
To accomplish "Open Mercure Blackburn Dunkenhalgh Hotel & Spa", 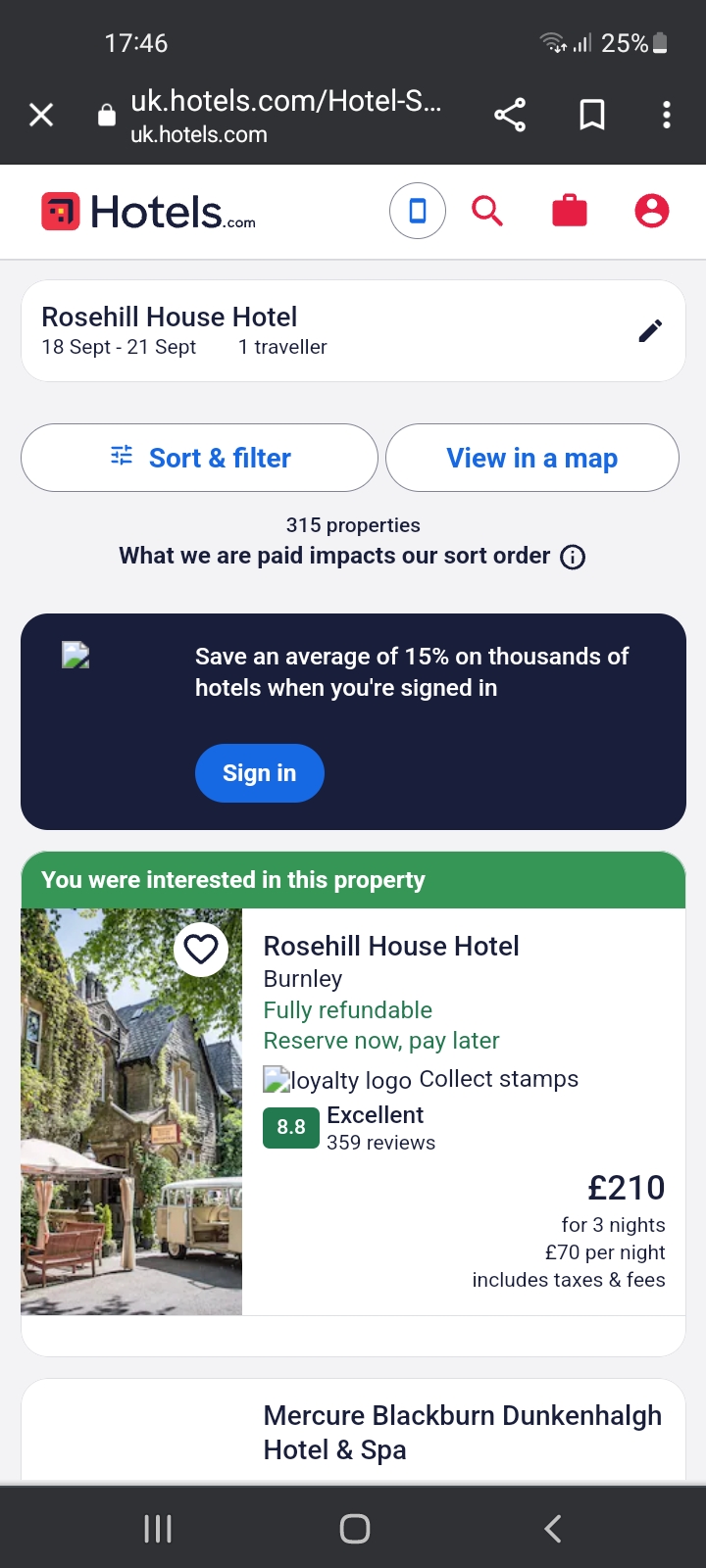I will (x=462, y=1432).
